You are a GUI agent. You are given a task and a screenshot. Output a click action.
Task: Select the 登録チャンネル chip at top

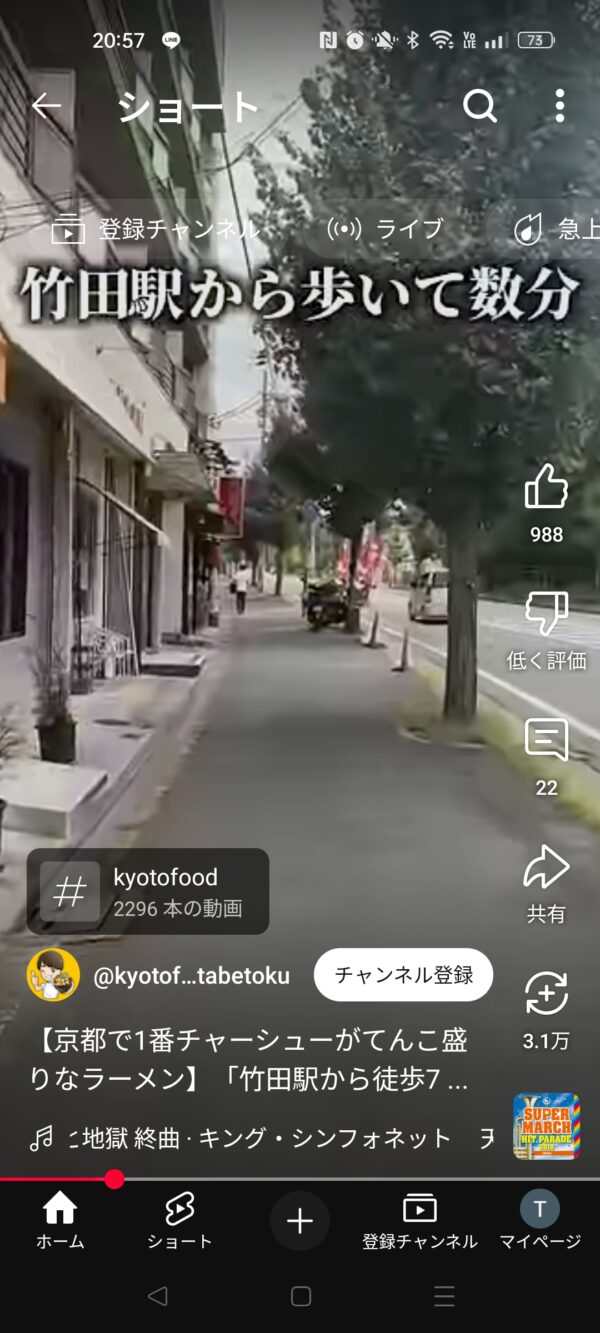(156, 229)
